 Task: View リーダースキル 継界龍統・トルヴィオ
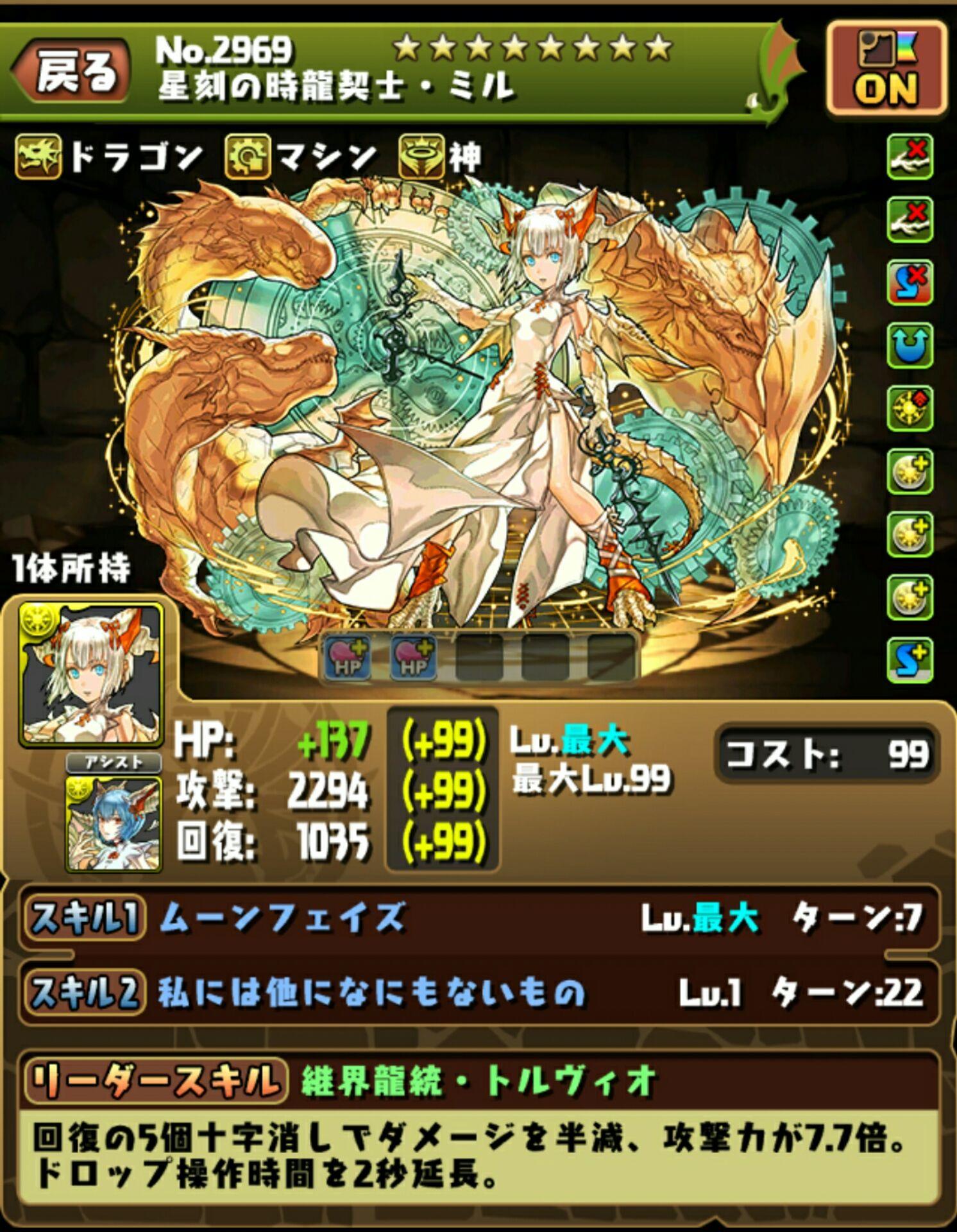pos(478,1081)
